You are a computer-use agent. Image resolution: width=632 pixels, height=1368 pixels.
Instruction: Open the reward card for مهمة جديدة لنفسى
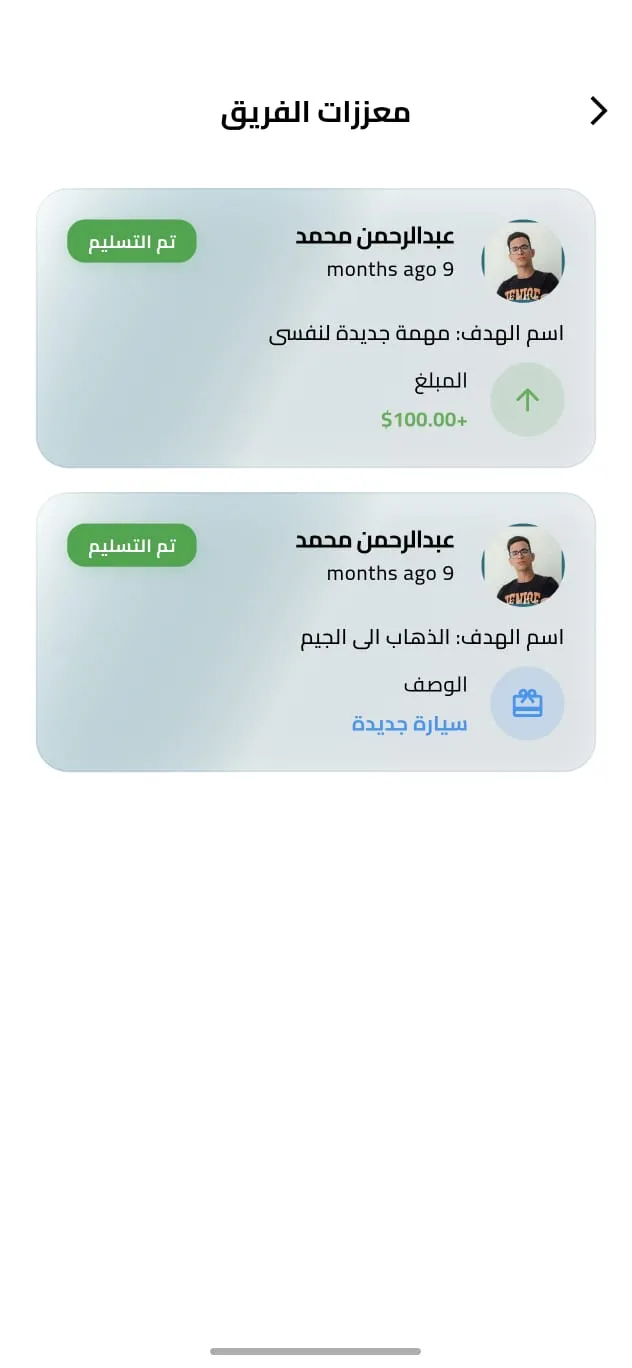point(316,328)
